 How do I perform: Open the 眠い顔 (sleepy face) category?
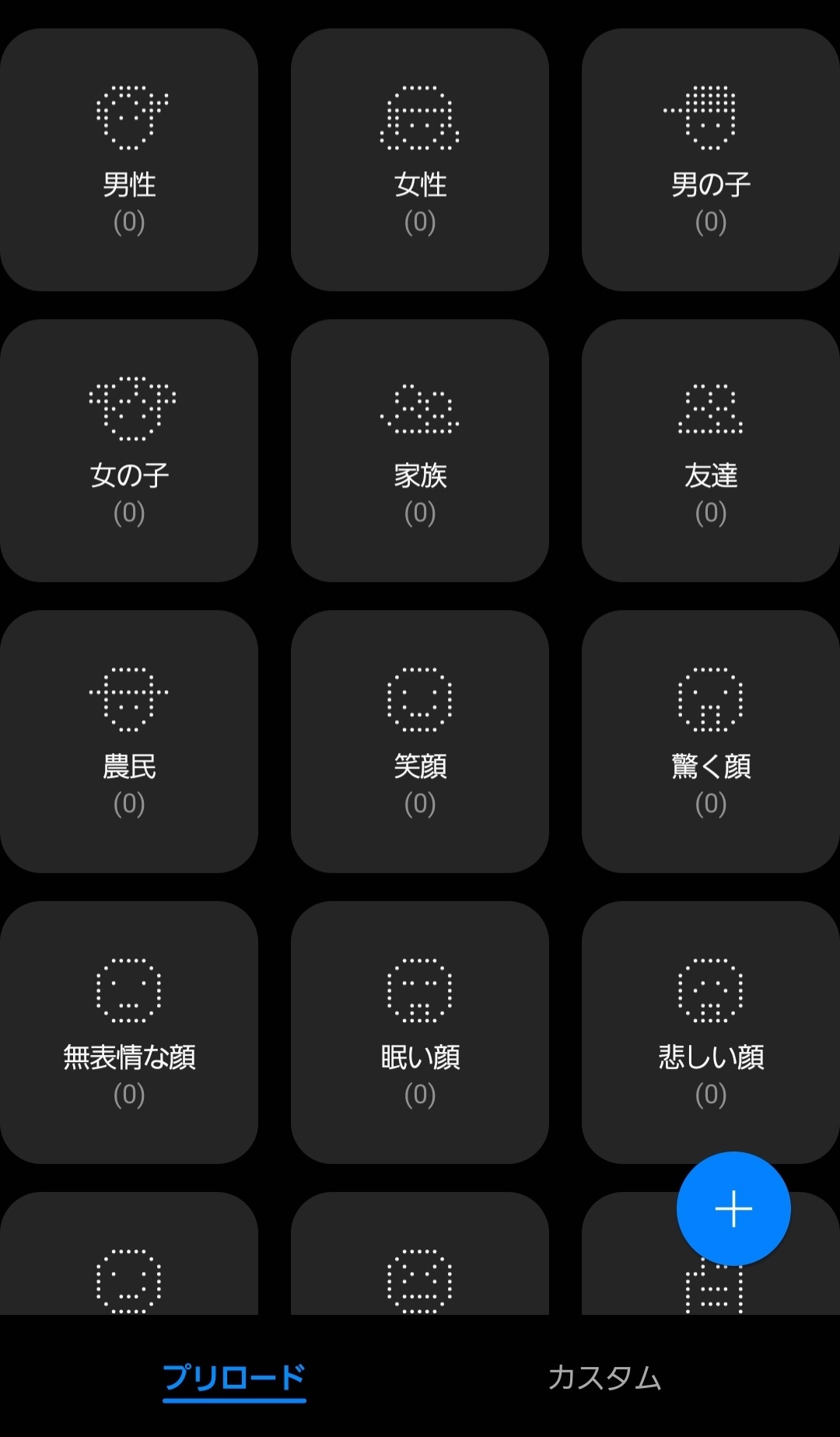coord(419,1031)
